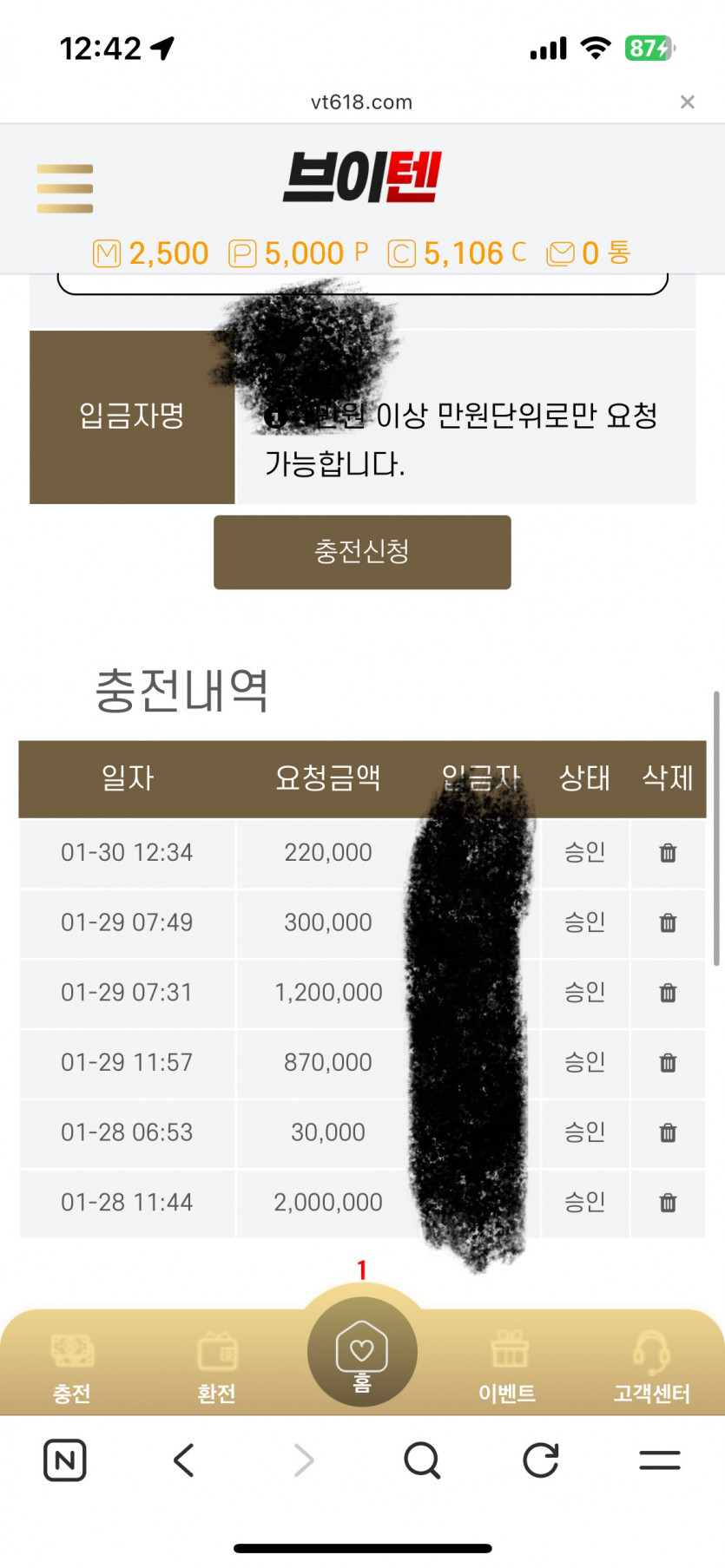725x1568 pixels.
Task: Go to the 홈 tab
Action: (362, 1353)
